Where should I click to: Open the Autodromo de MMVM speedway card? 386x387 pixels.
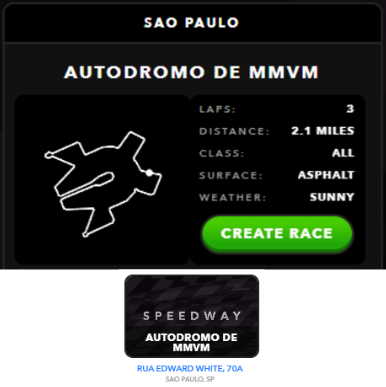click(x=191, y=316)
